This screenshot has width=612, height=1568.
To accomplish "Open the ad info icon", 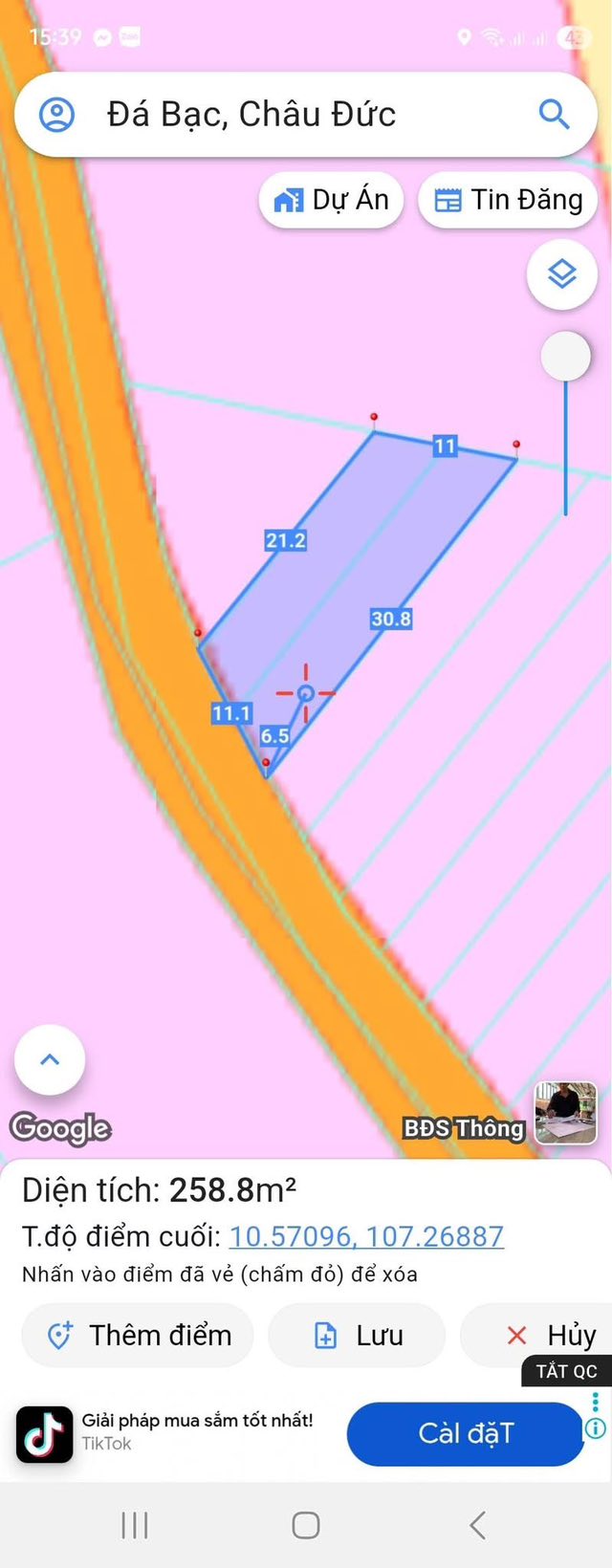I will pos(595,1428).
